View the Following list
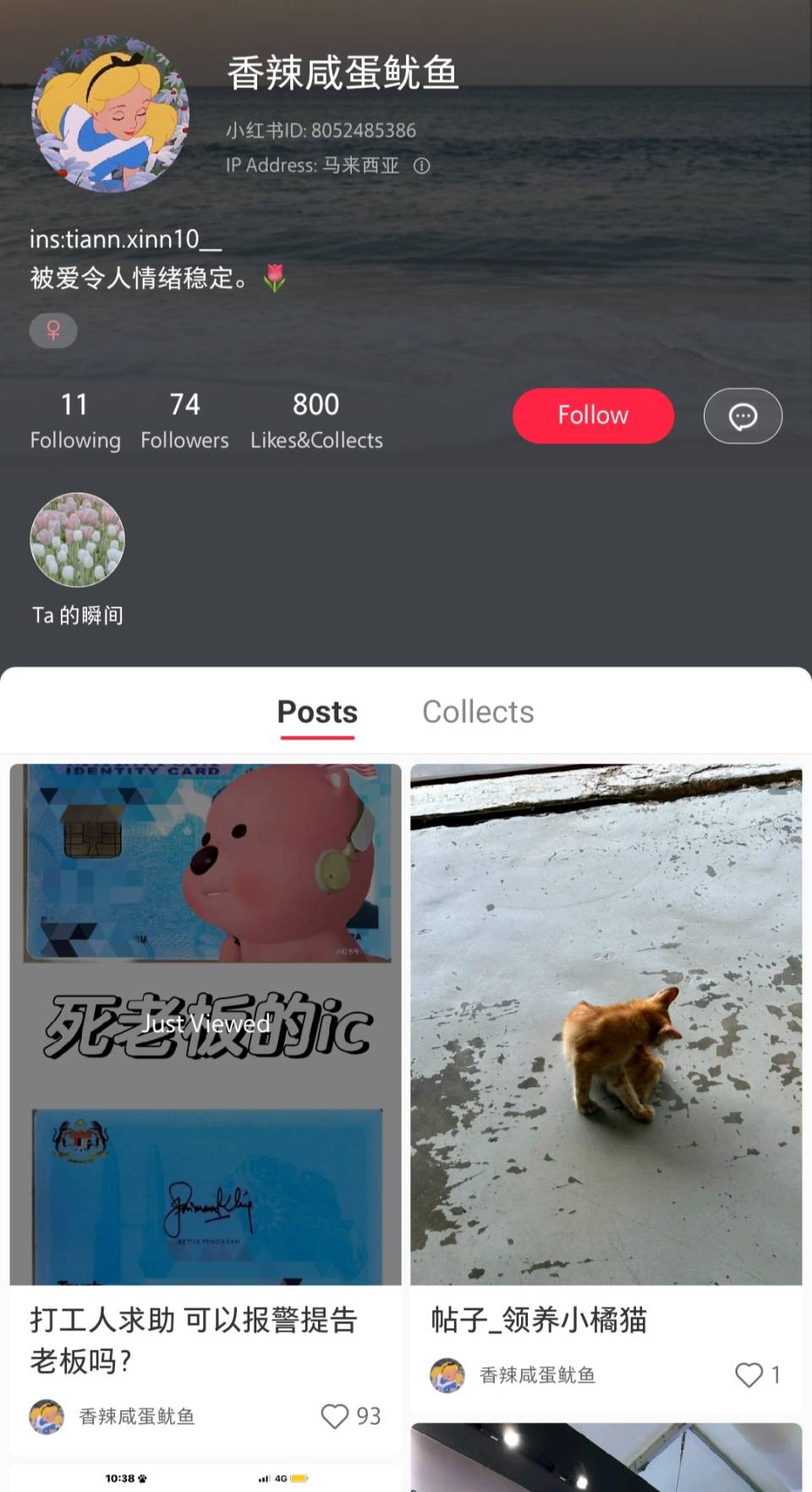Screen dimensions: 812x1492 tap(74, 420)
